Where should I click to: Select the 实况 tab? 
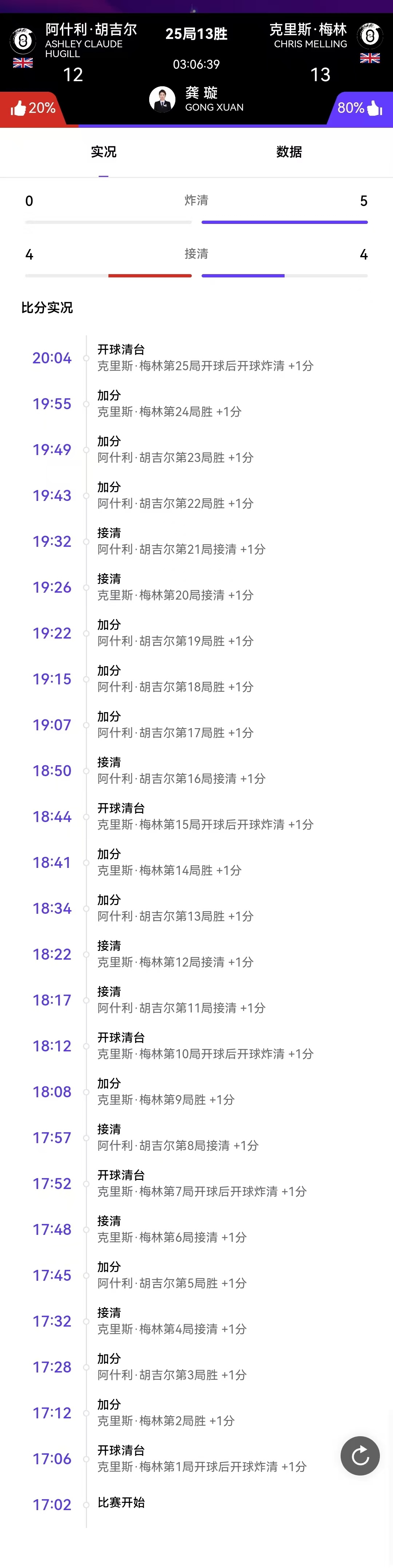(103, 152)
